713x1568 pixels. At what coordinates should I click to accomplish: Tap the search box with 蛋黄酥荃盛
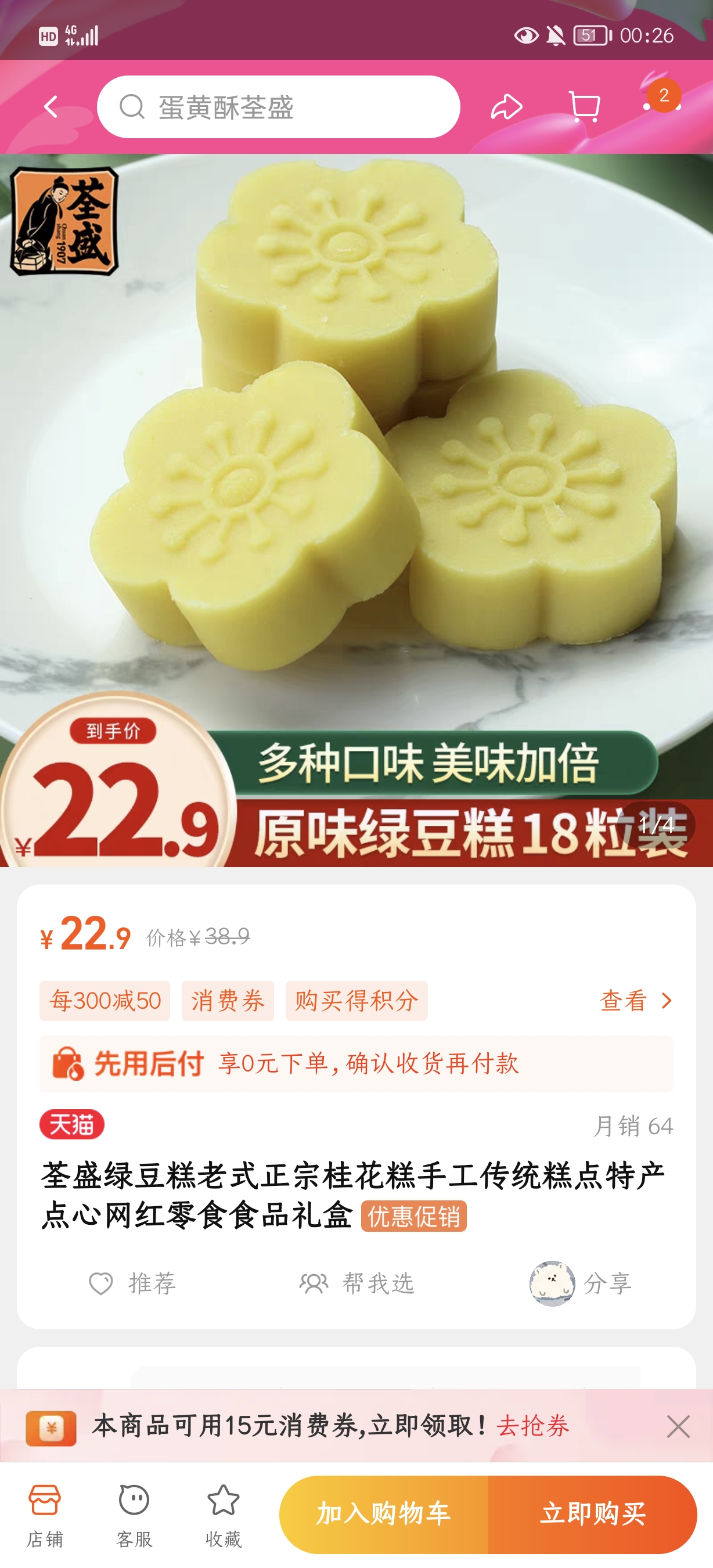tap(278, 107)
